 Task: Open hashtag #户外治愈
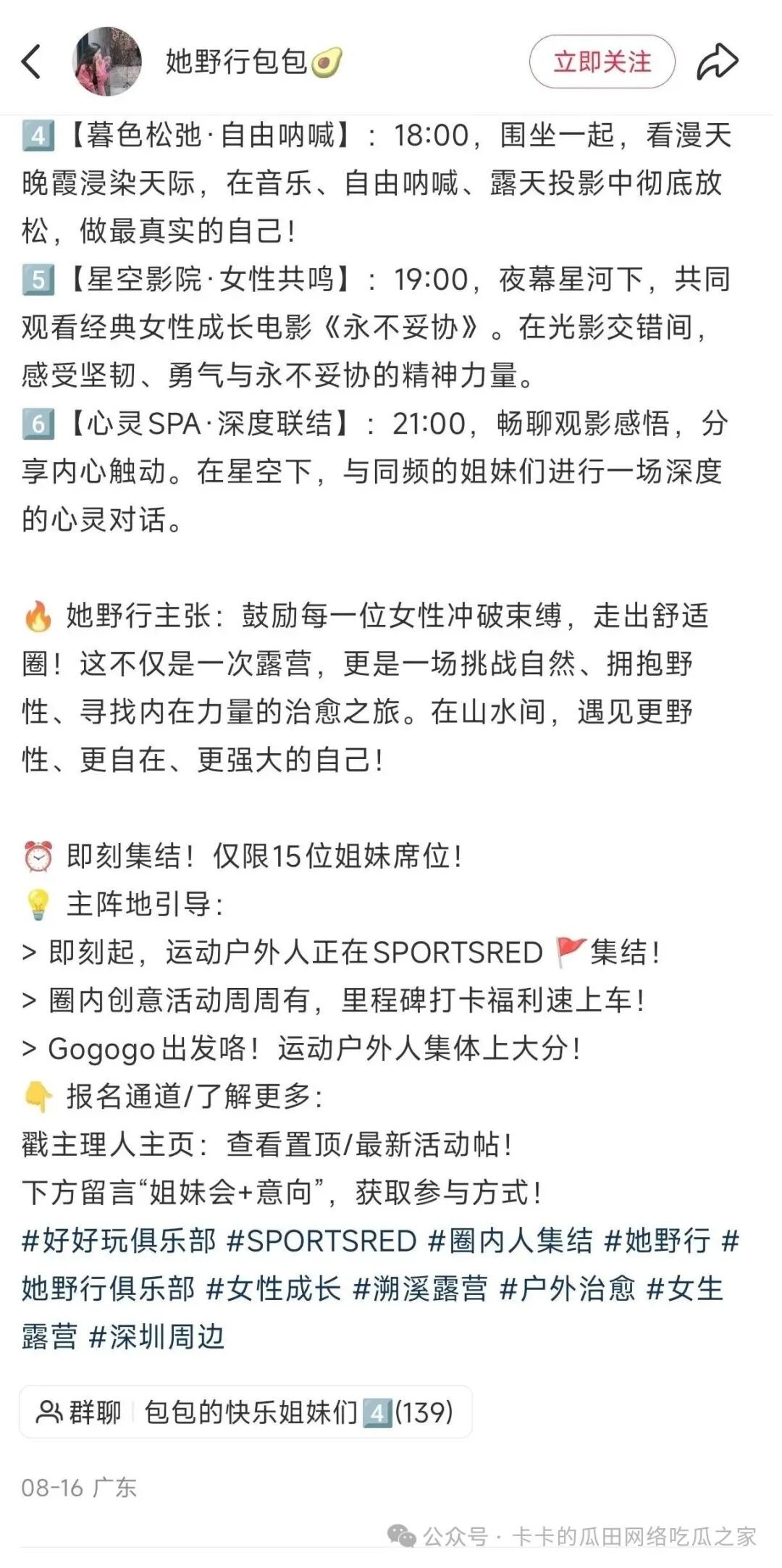coord(567,1288)
